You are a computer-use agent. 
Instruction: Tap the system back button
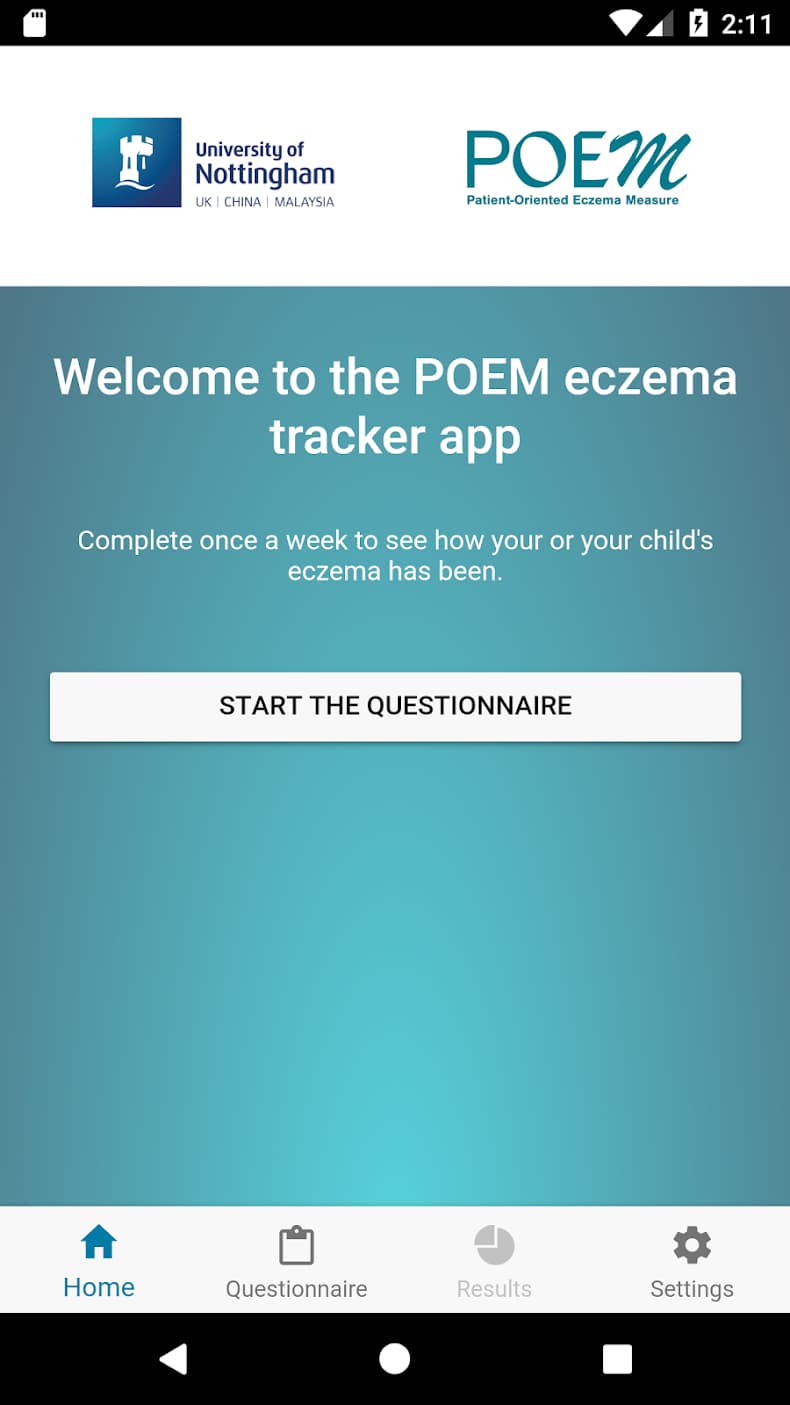[173, 1358]
